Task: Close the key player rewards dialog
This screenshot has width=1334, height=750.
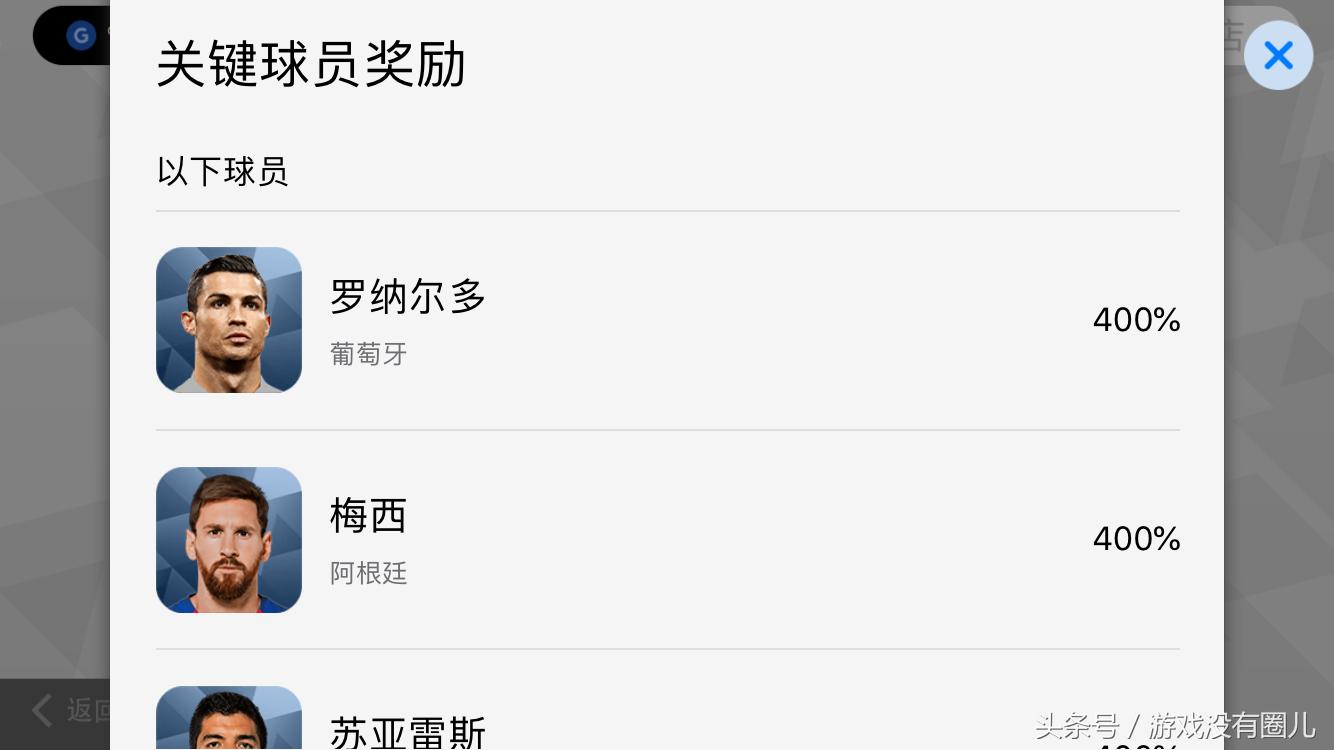Action: click(x=1278, y=55)
